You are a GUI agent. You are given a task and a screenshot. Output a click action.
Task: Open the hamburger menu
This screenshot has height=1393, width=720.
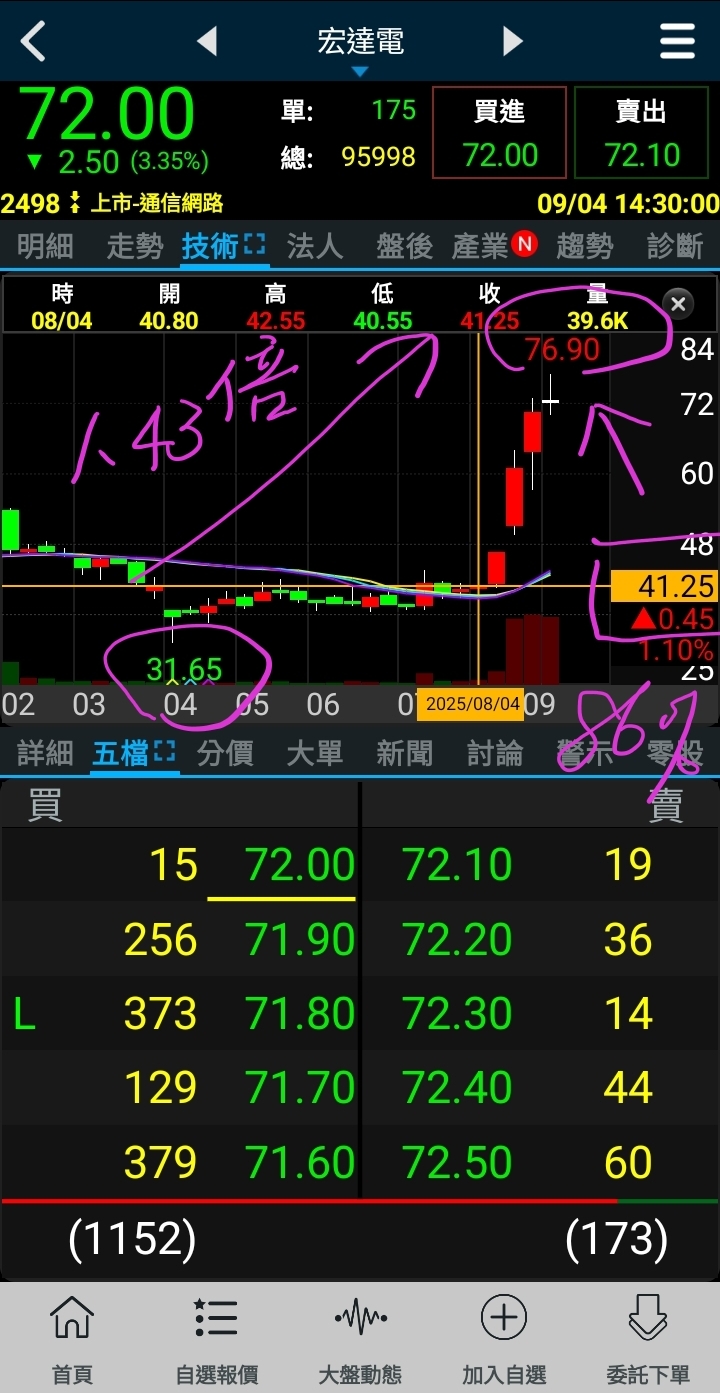click(x=677, y=42)
